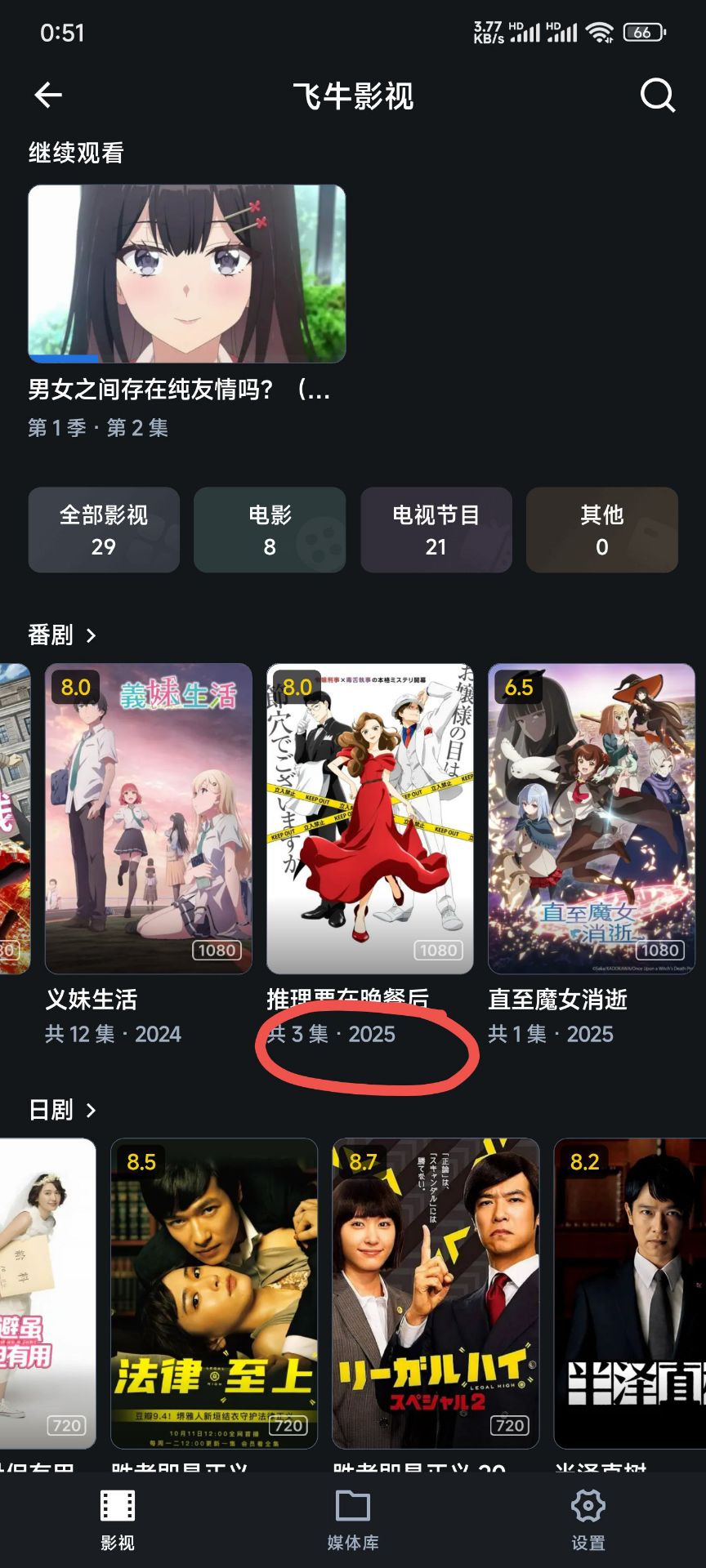Open 直至魔女消逝 anime card

[591, 818]
